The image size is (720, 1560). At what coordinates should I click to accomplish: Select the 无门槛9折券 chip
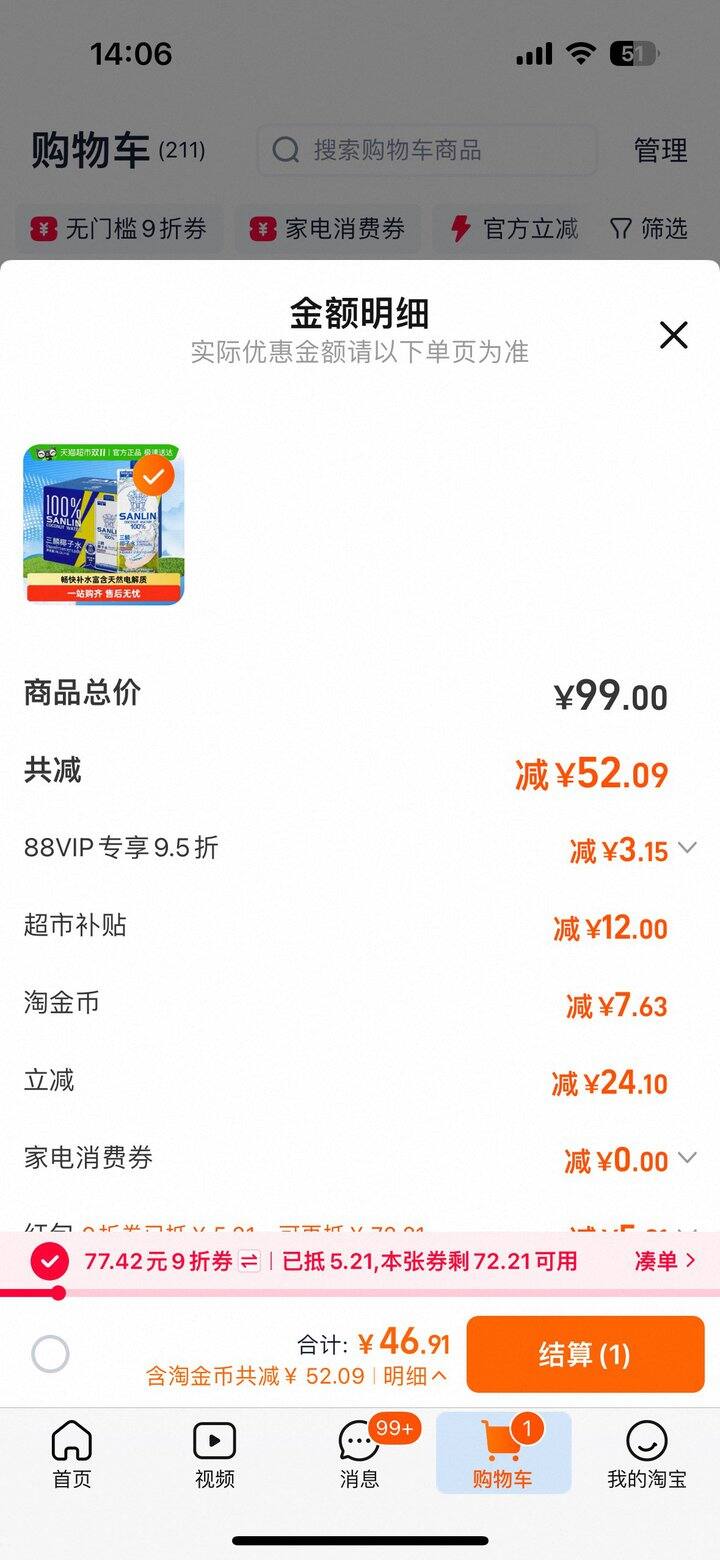pyautogui.click(x=119, y=229)
